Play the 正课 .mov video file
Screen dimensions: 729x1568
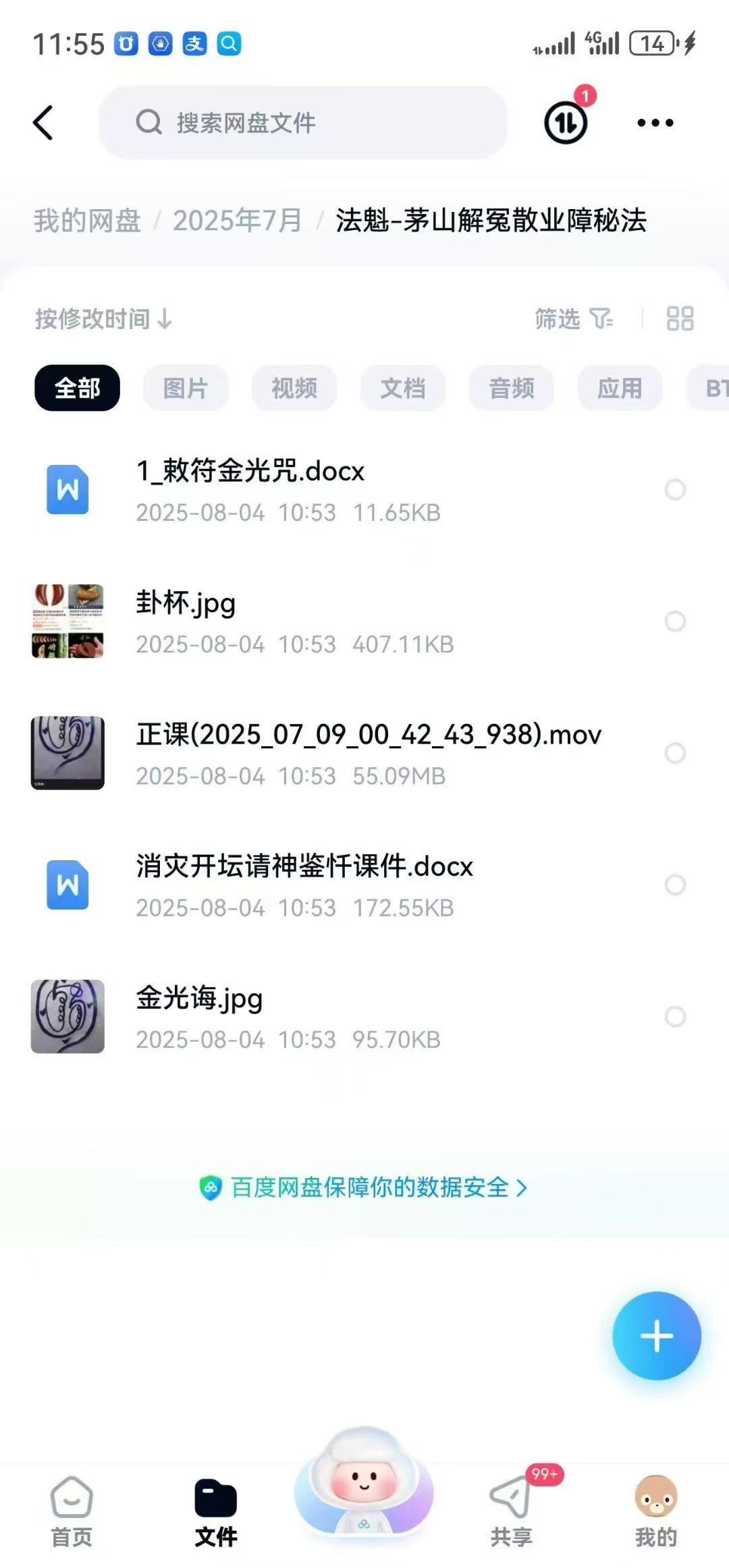368,735
